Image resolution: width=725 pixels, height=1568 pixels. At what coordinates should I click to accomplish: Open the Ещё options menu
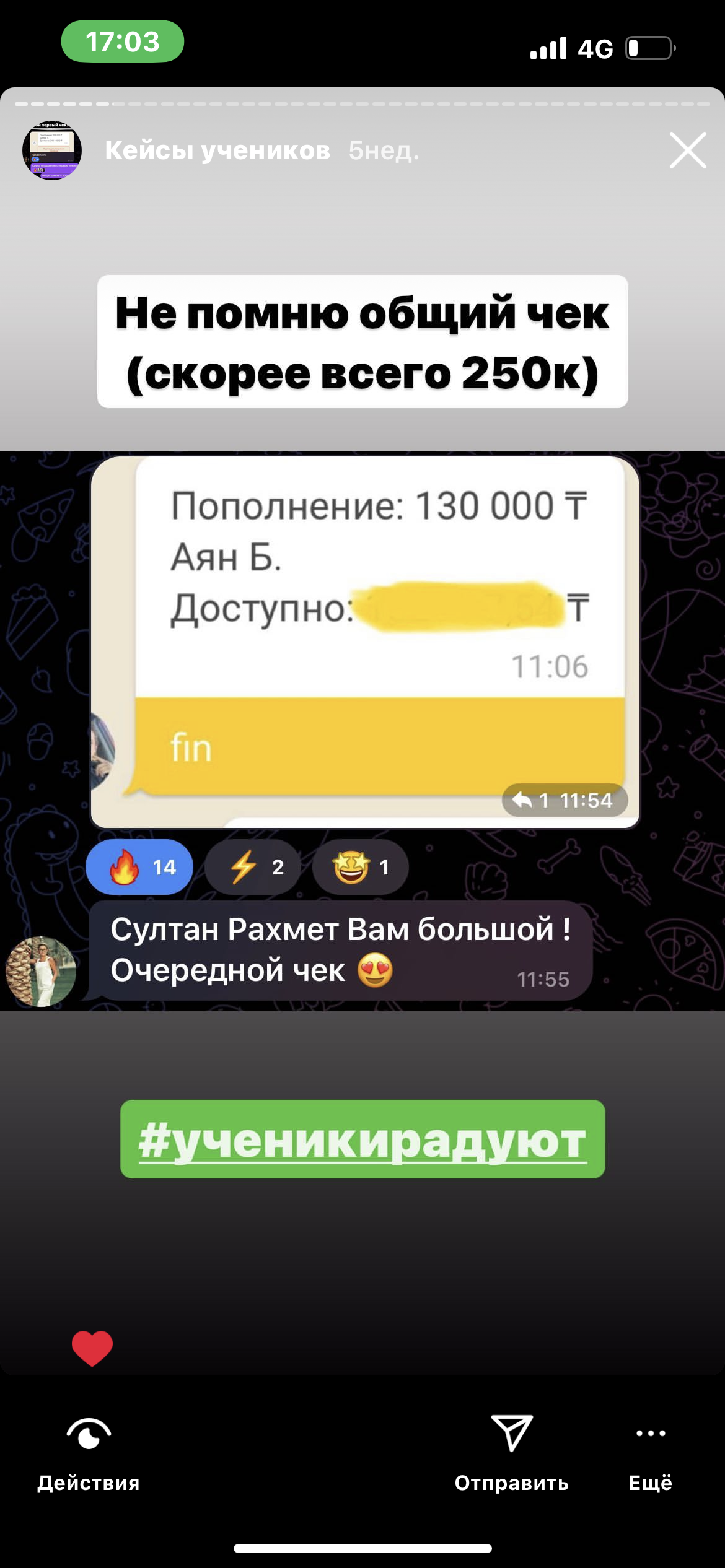coord(650,1452)
